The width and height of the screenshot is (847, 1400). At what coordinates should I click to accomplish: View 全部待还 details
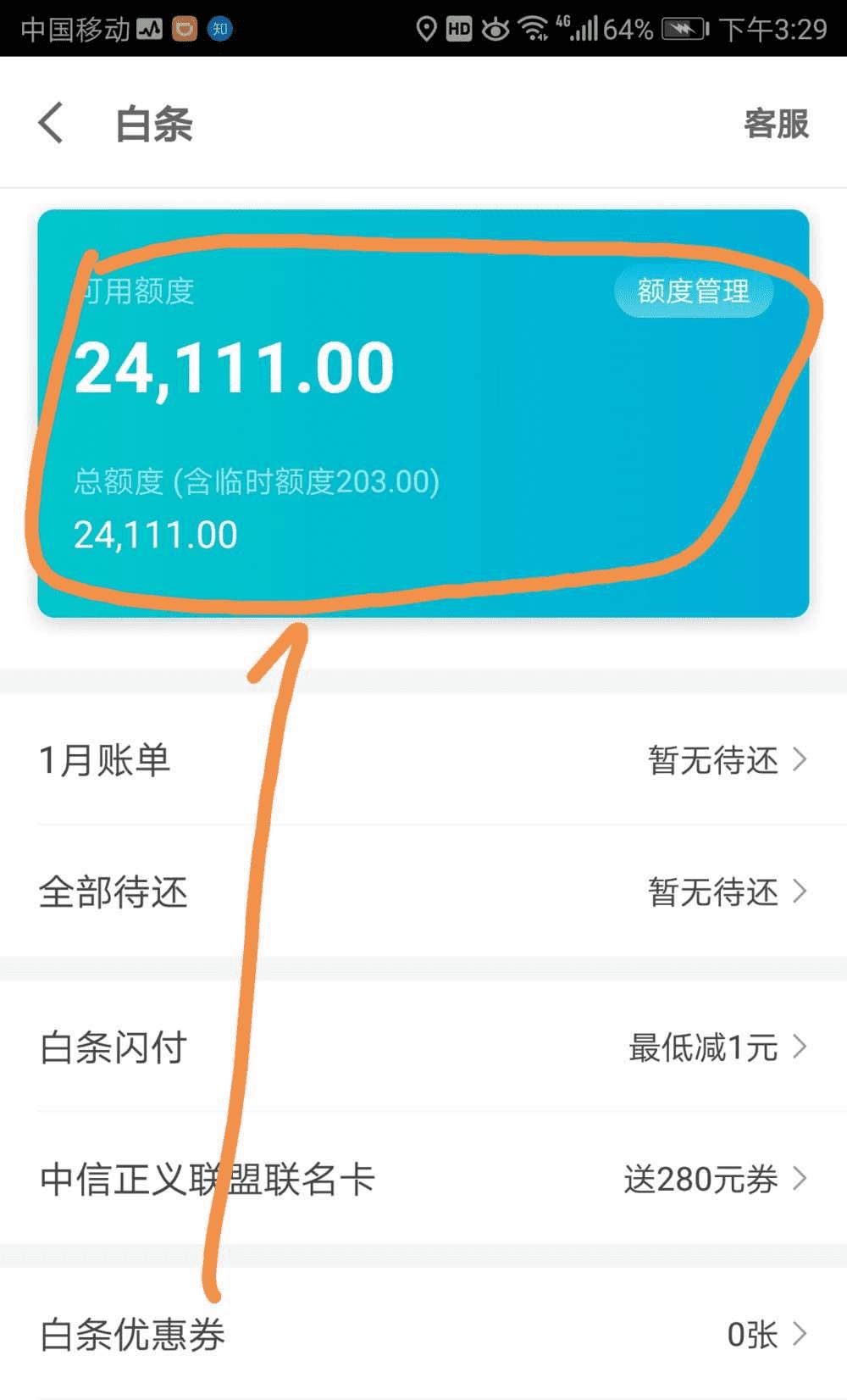point(423,892)
